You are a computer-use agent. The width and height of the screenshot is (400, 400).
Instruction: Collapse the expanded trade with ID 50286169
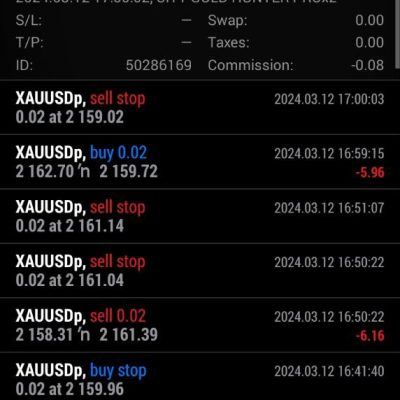(x=200, y=39)
